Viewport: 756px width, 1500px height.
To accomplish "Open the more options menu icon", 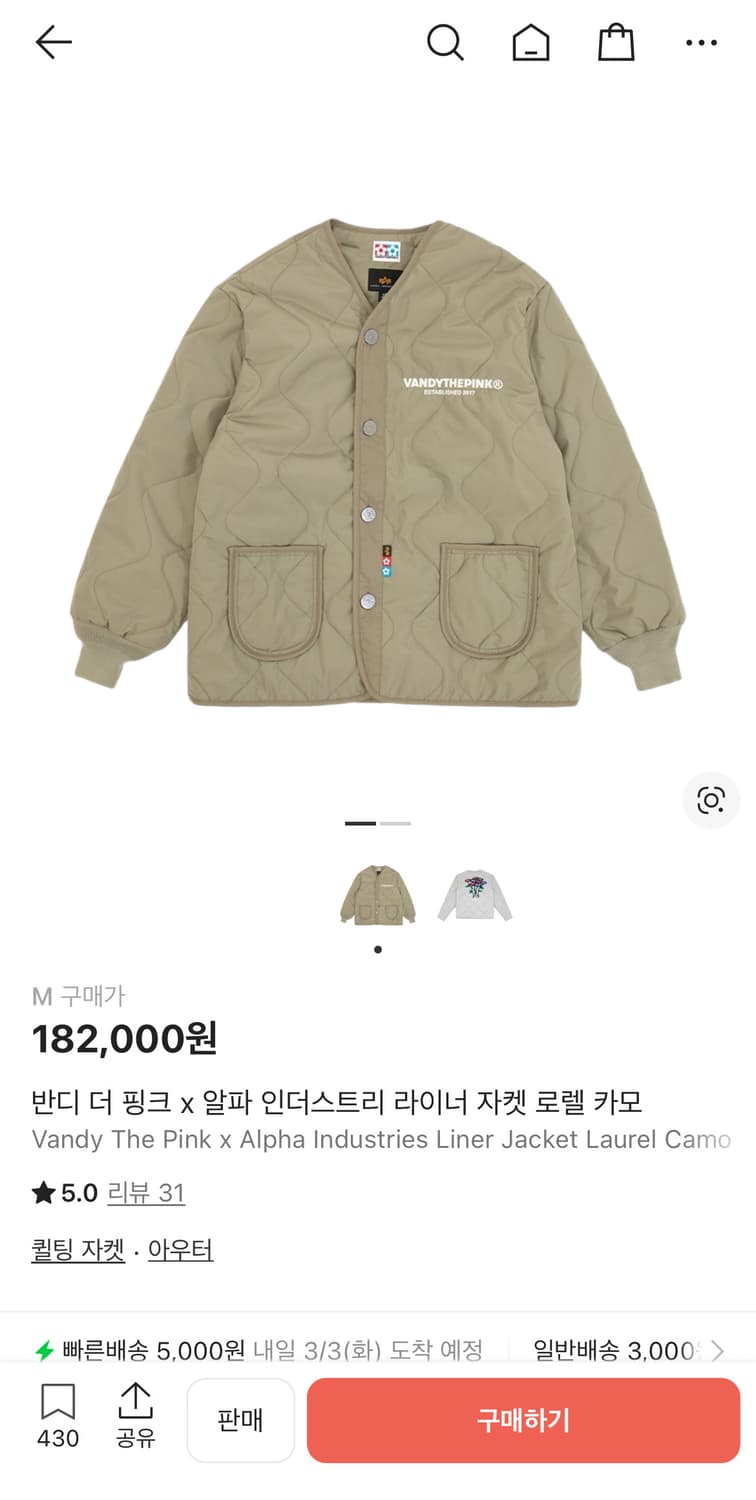I will (x=701, y=42).
